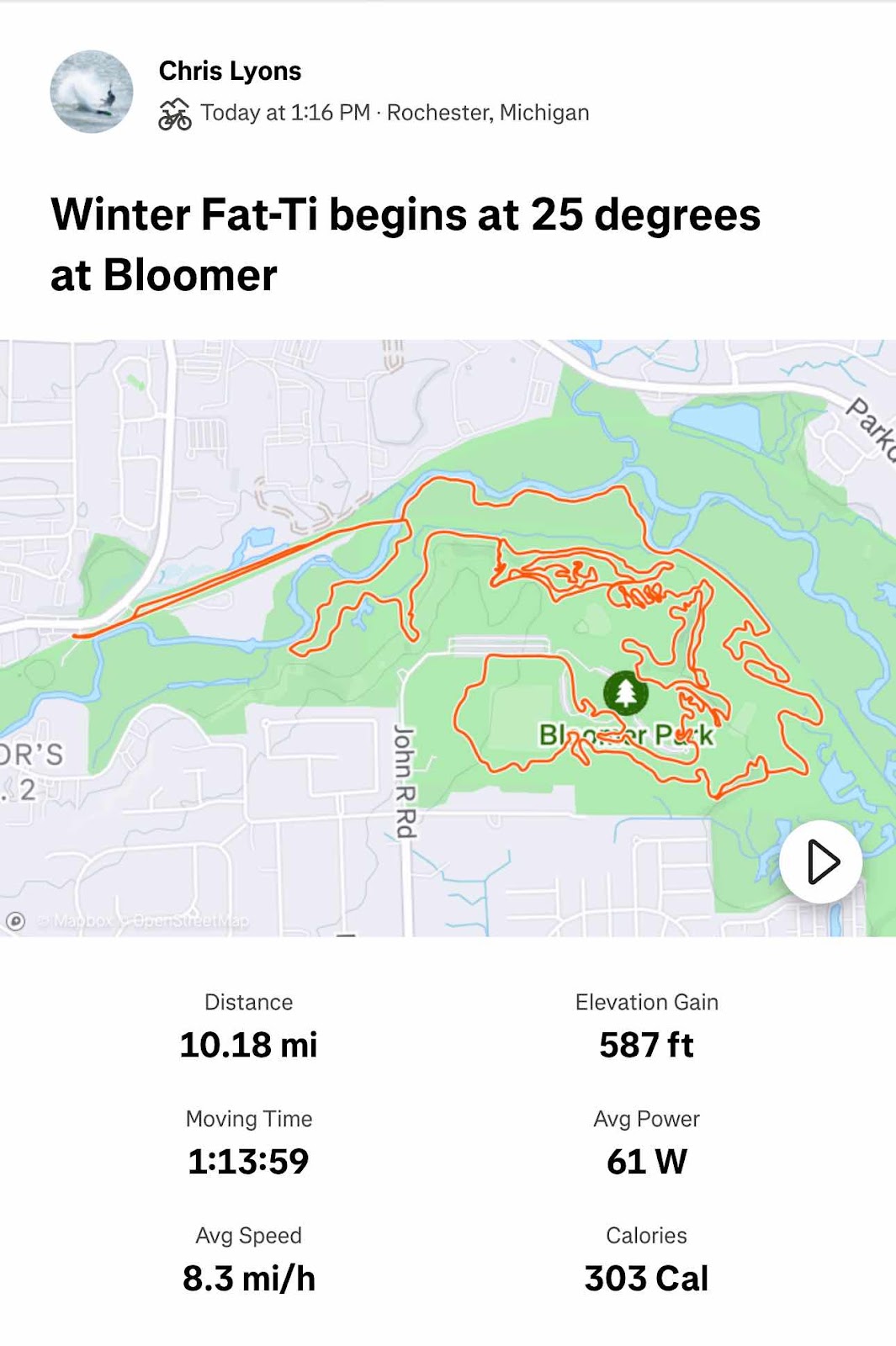This screenshot has width=896, height=1346.
Task: Open Chris Lyons' profile picture
Action: (92, 92)
